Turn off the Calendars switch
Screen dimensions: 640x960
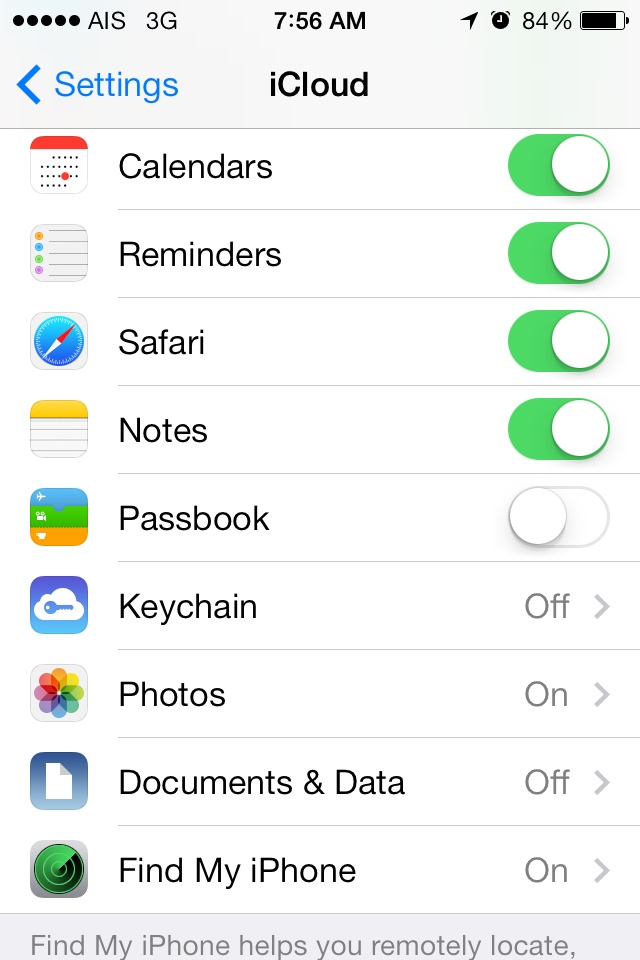click(559, 165)
